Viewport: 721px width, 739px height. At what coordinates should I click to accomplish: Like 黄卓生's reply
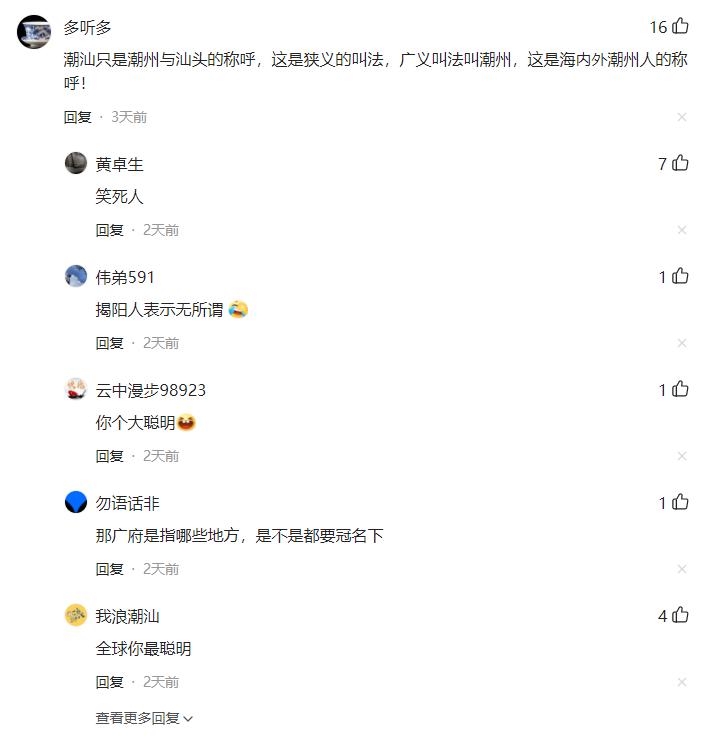tap(678, 164)
